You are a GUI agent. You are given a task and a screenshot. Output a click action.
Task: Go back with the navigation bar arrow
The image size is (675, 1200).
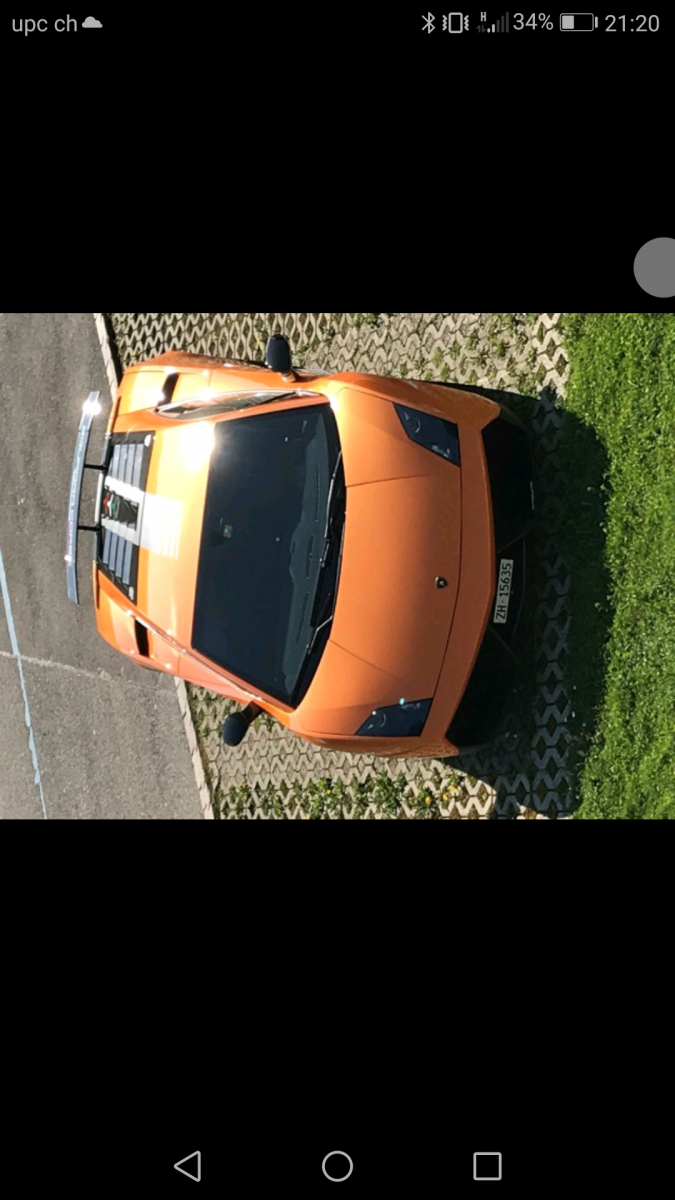(187, 1166)
